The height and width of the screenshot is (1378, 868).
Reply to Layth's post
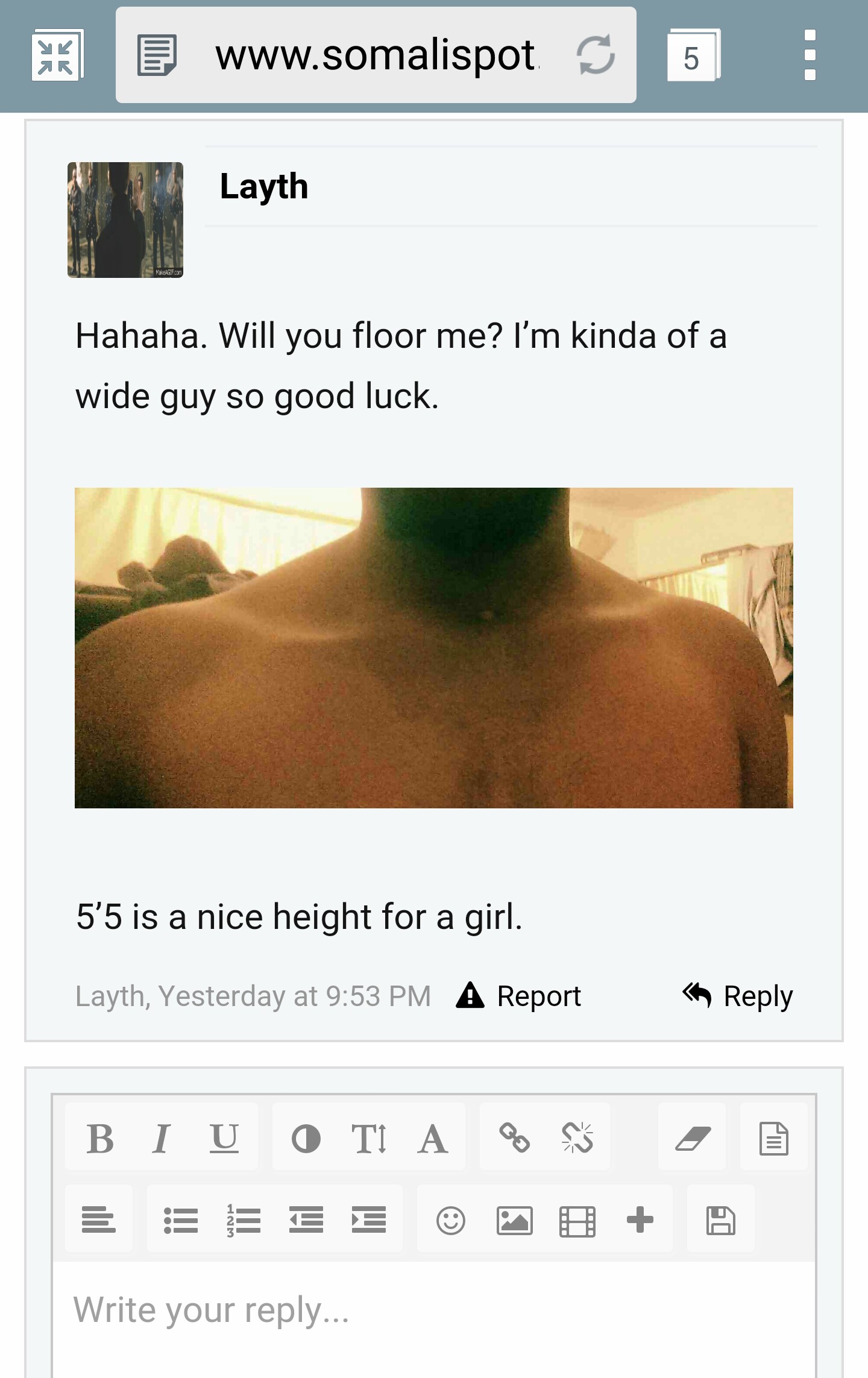(738, 995)
